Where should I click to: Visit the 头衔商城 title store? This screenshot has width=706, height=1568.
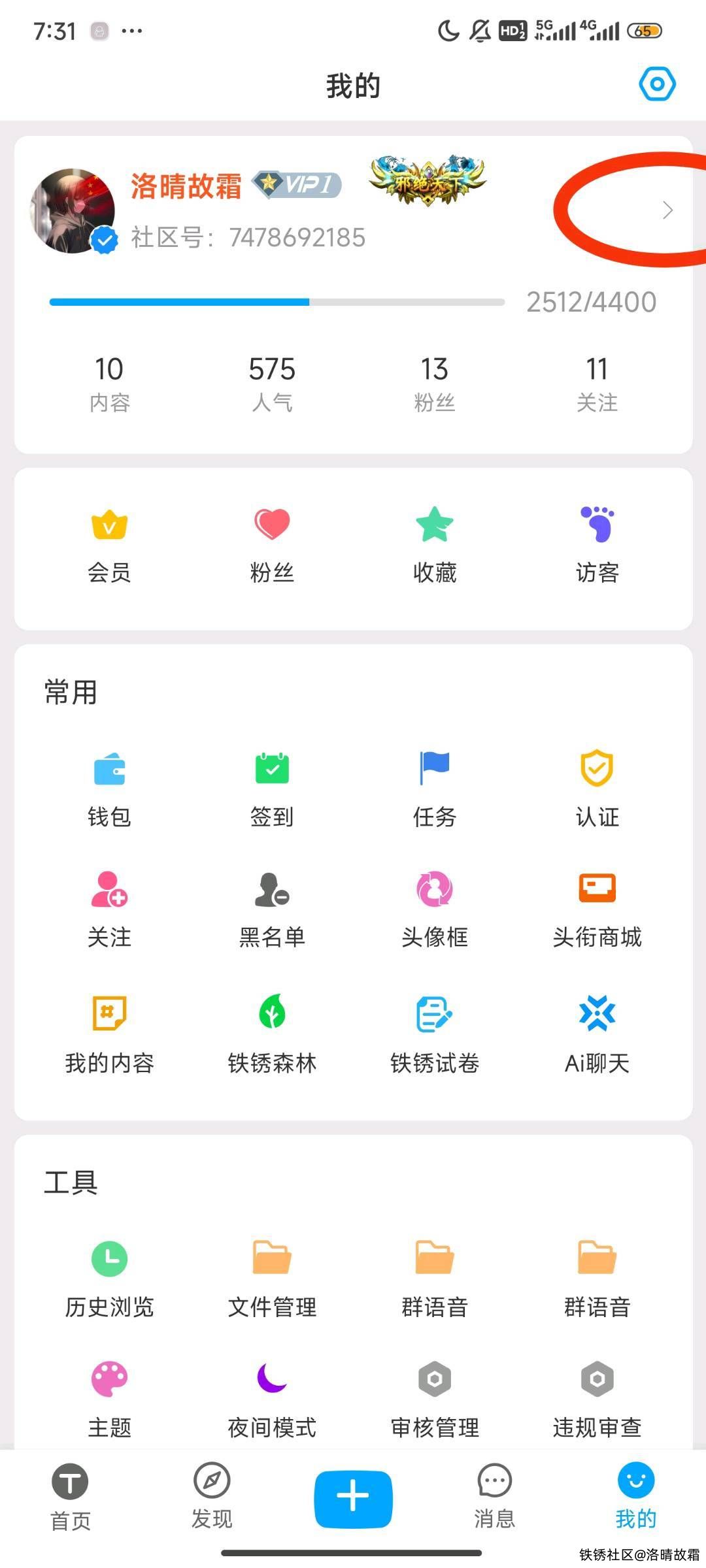[597, 909]
